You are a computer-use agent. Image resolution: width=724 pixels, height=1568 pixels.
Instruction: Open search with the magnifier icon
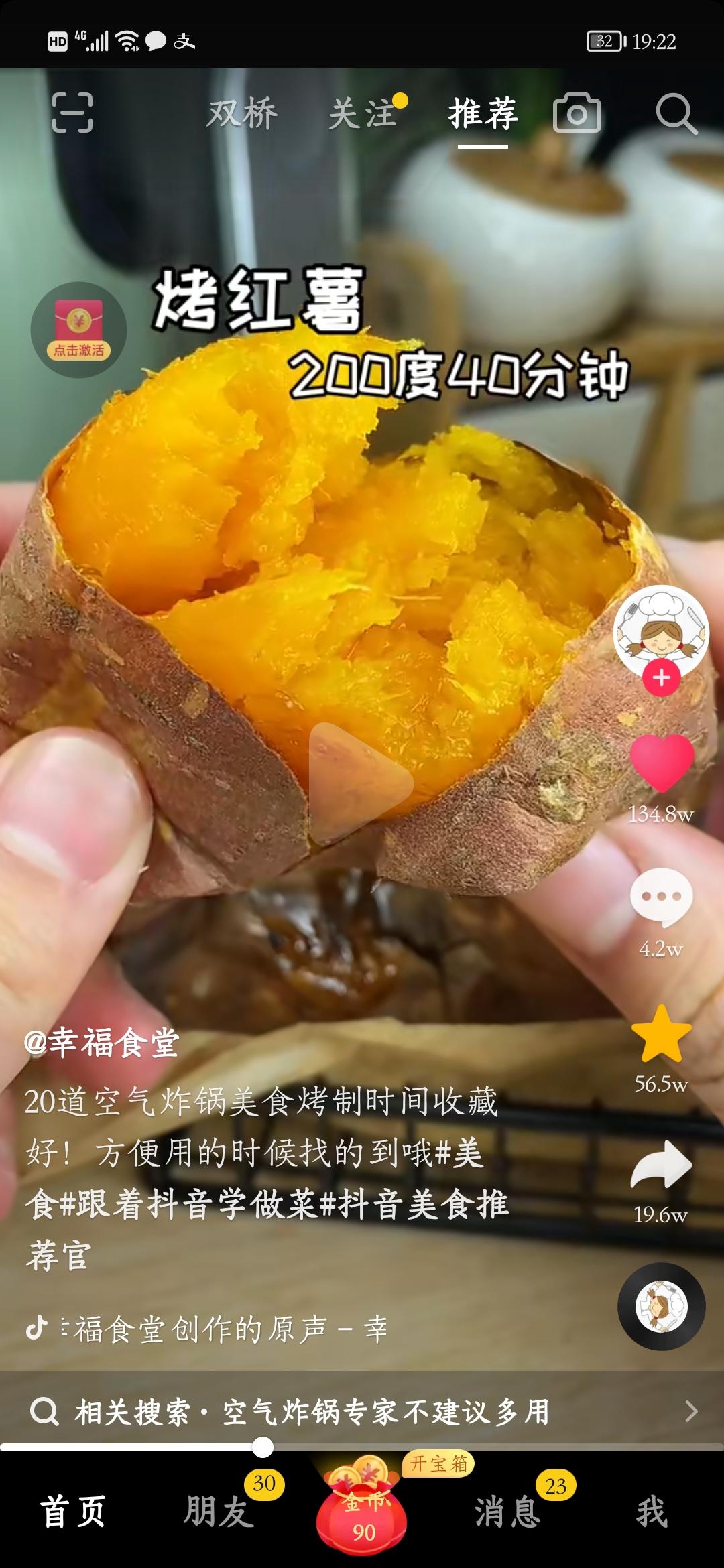pos(677,113)
